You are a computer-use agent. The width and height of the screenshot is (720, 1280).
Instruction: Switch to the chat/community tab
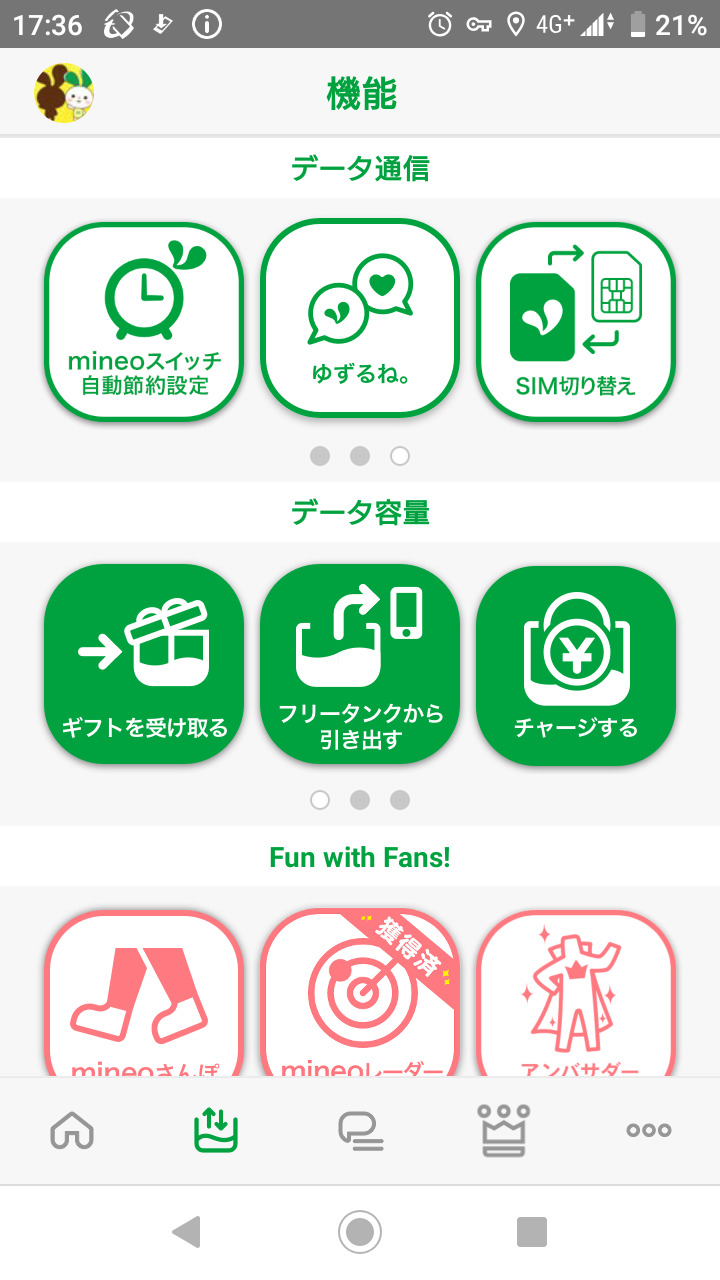[360, 1131]
